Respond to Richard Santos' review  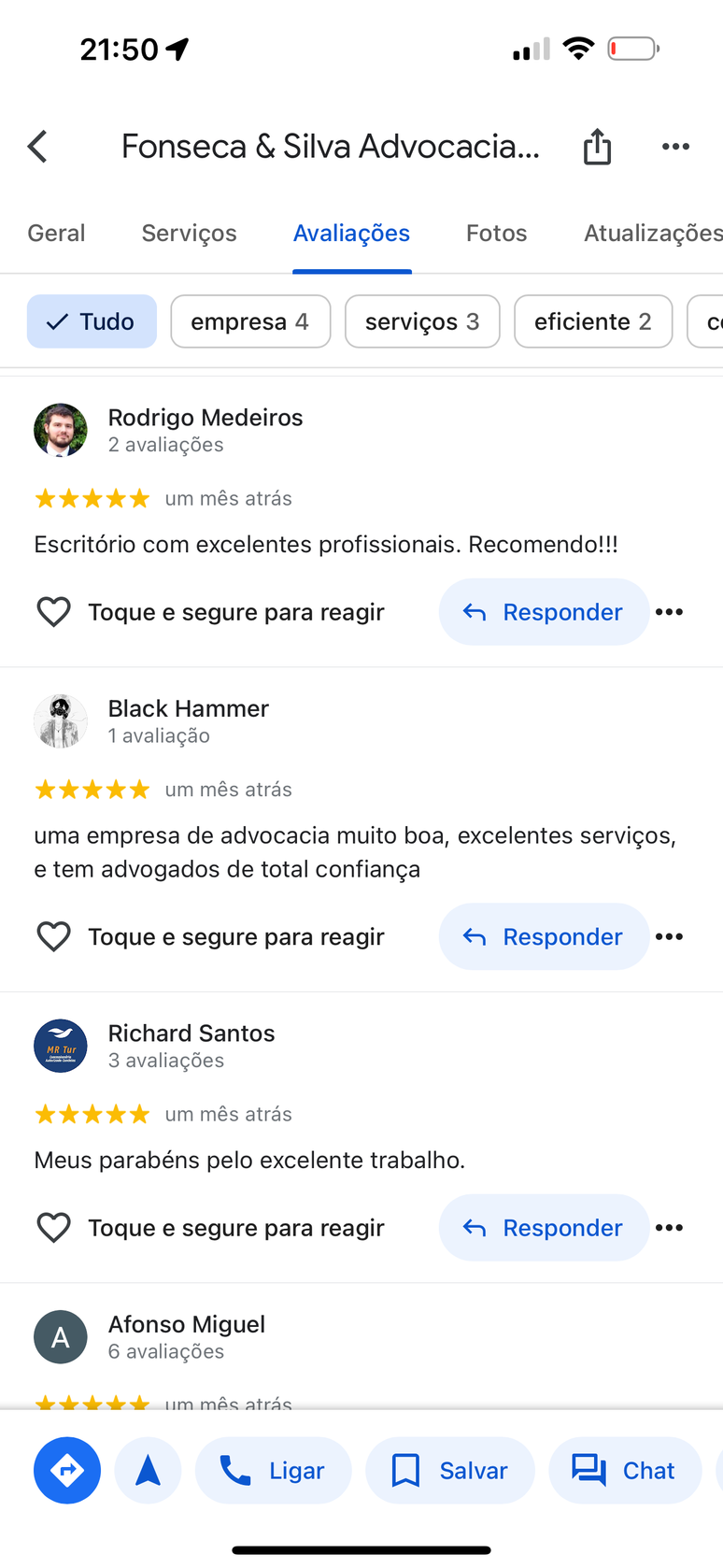click(544, 1228)
